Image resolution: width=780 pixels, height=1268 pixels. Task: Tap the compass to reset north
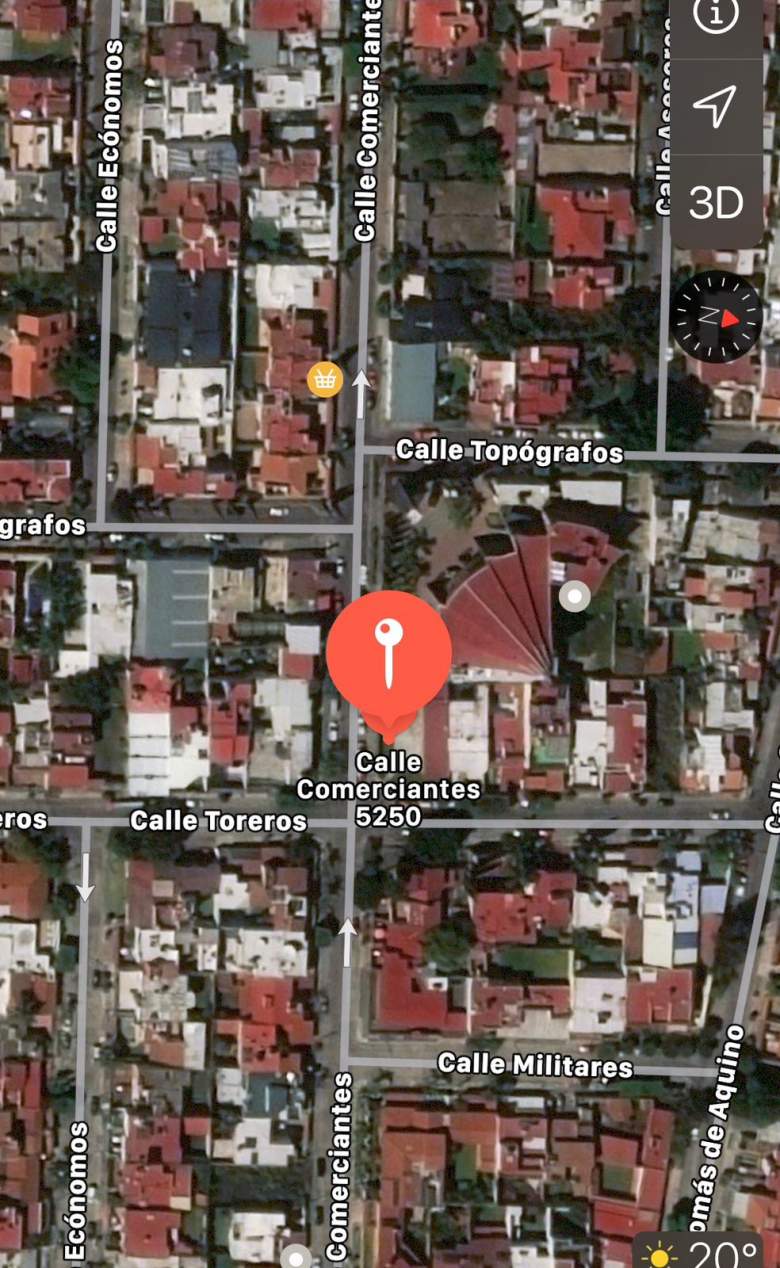click(716, 316)
